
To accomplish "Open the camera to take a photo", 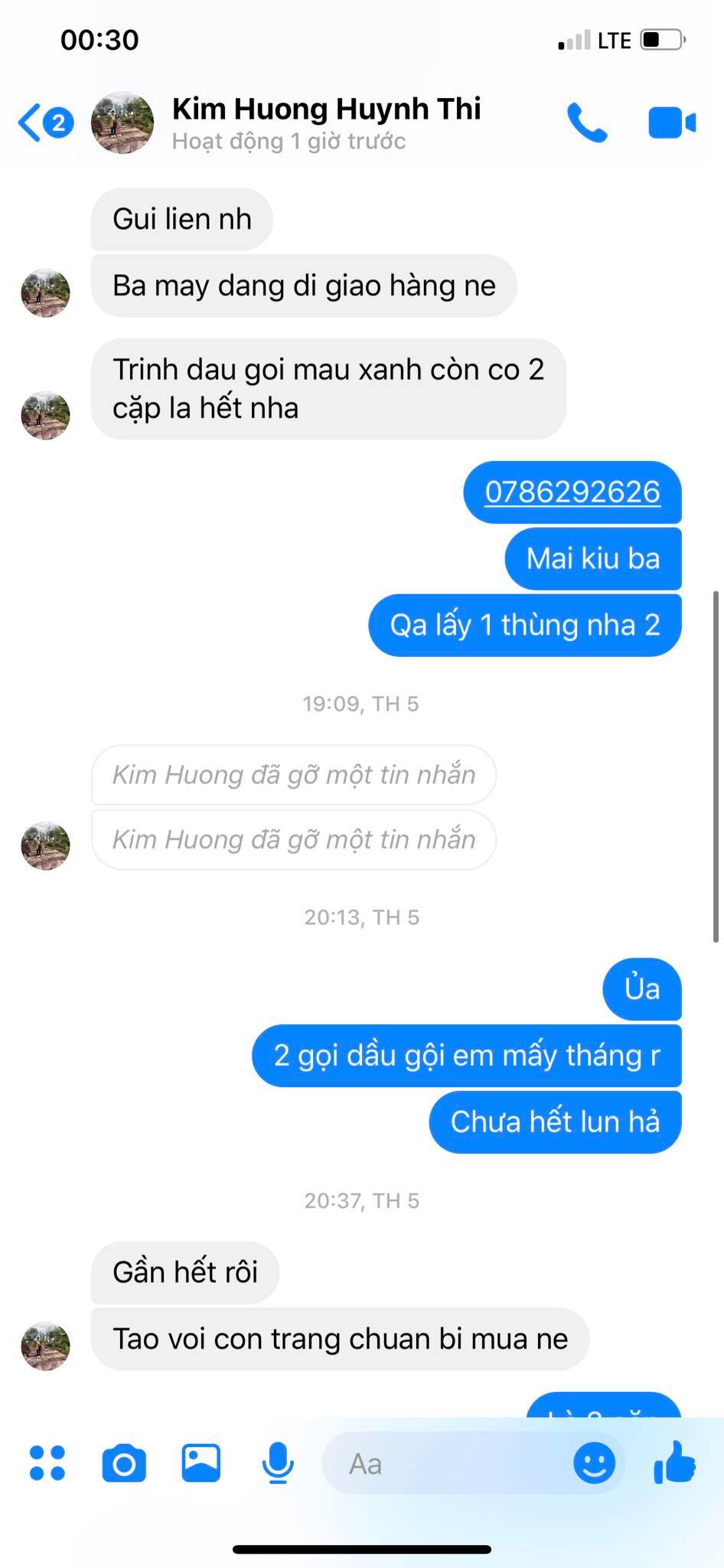I will point(124,1463).
